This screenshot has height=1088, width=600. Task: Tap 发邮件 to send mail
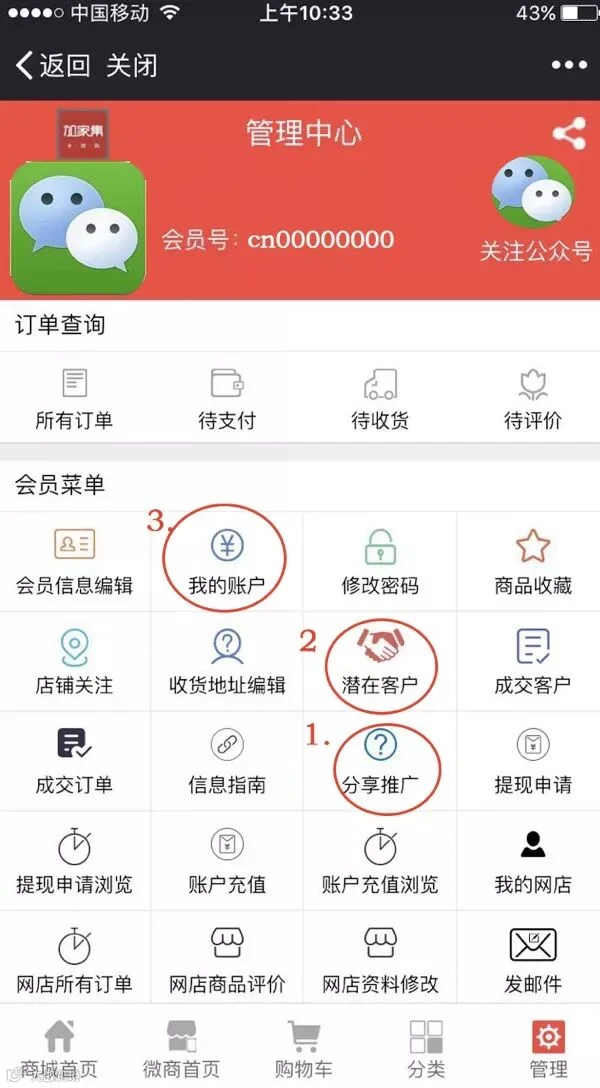tap(533, 960)
